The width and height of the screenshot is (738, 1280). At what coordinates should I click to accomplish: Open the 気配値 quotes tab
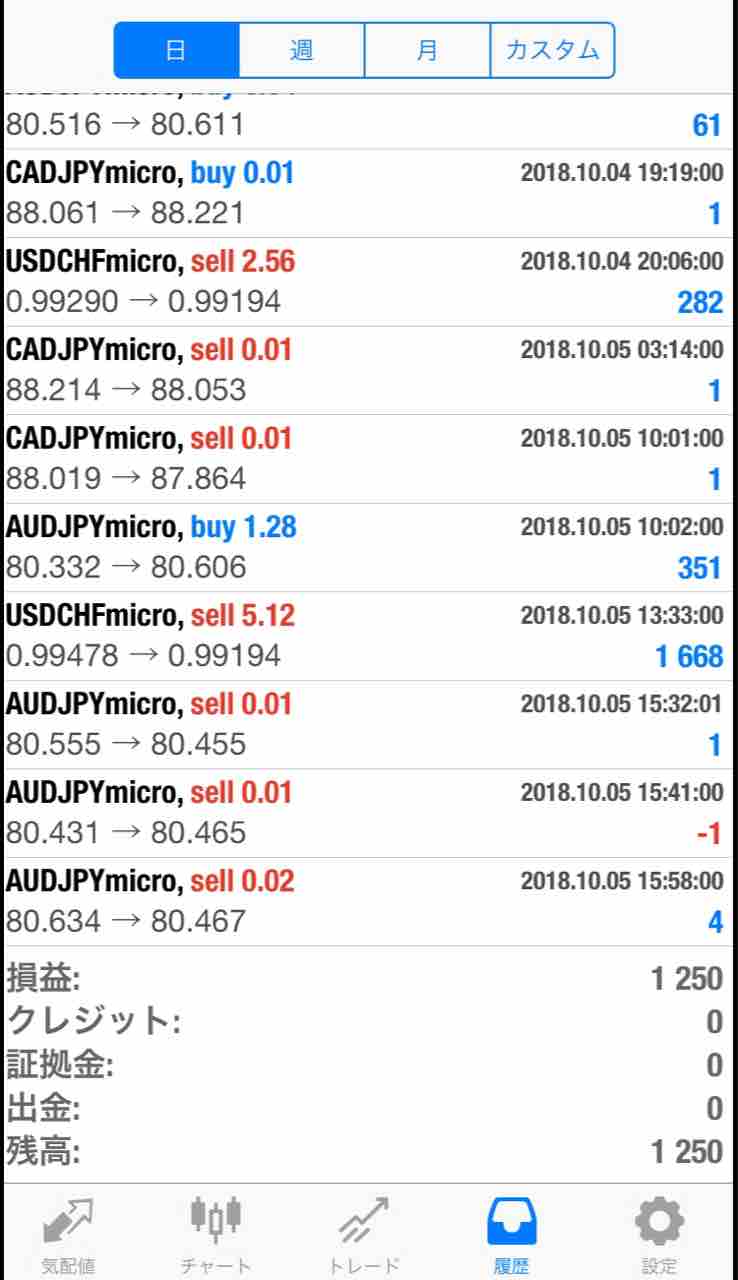pyautogui.click(x=68, y=1235)
